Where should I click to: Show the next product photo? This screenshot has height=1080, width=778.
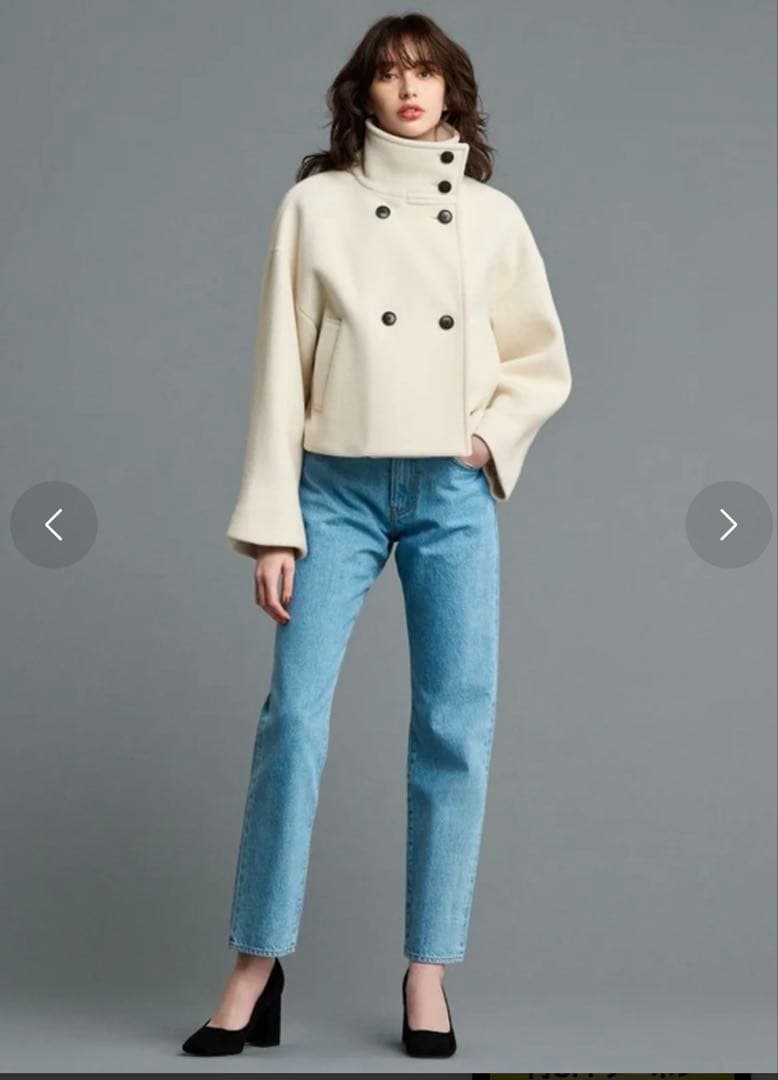(x=728, y=525)
